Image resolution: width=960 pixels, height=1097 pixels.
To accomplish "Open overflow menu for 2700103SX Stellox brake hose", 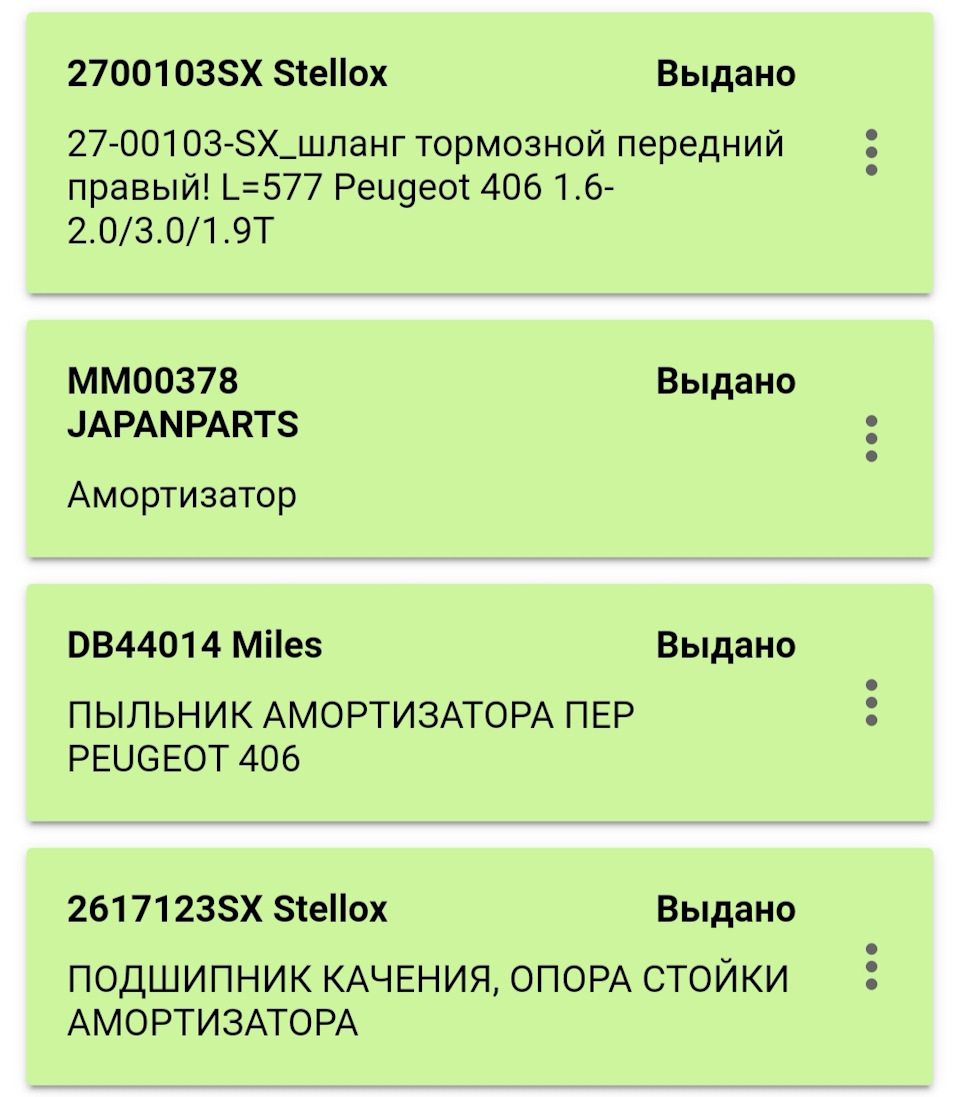I will pyautogui.click(x=871, y=153).
